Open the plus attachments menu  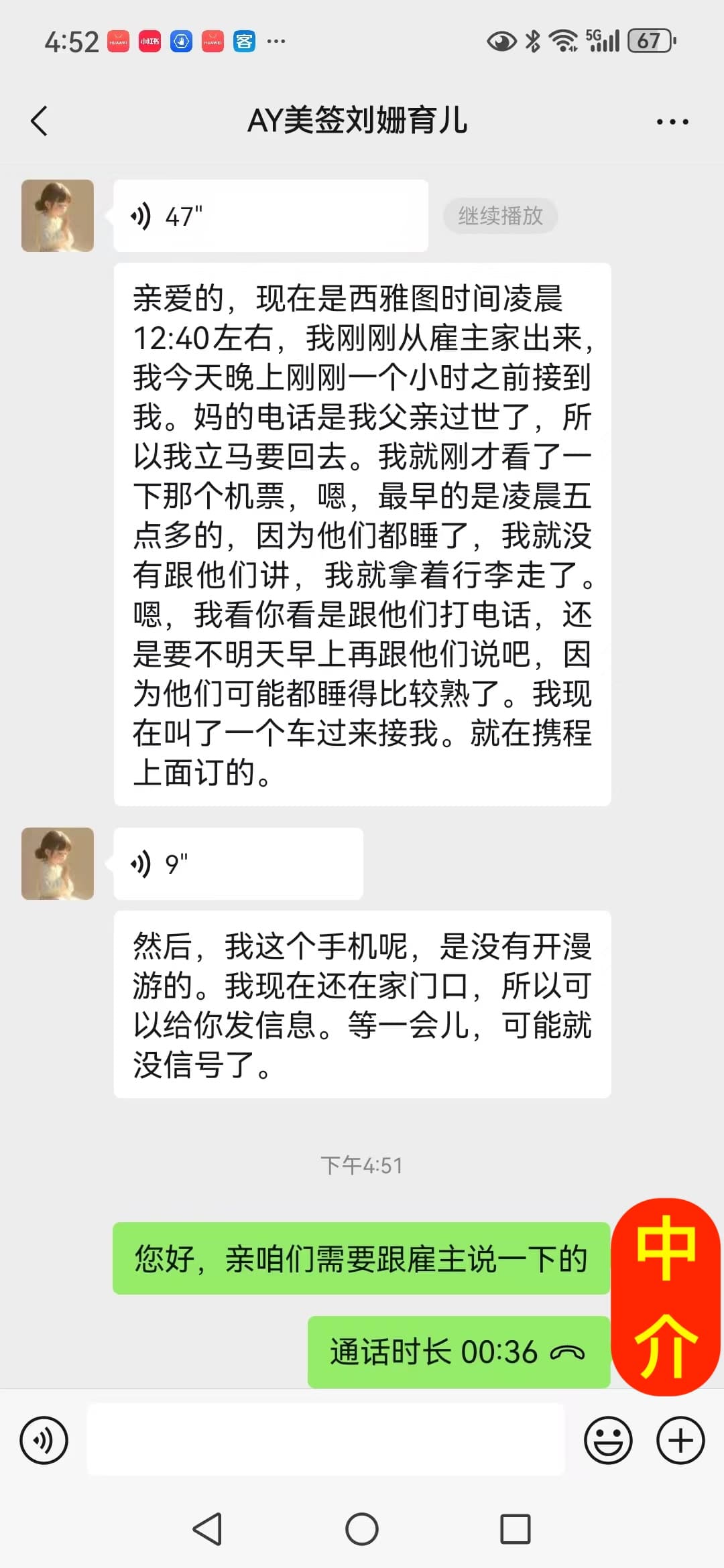(680, 1439)
